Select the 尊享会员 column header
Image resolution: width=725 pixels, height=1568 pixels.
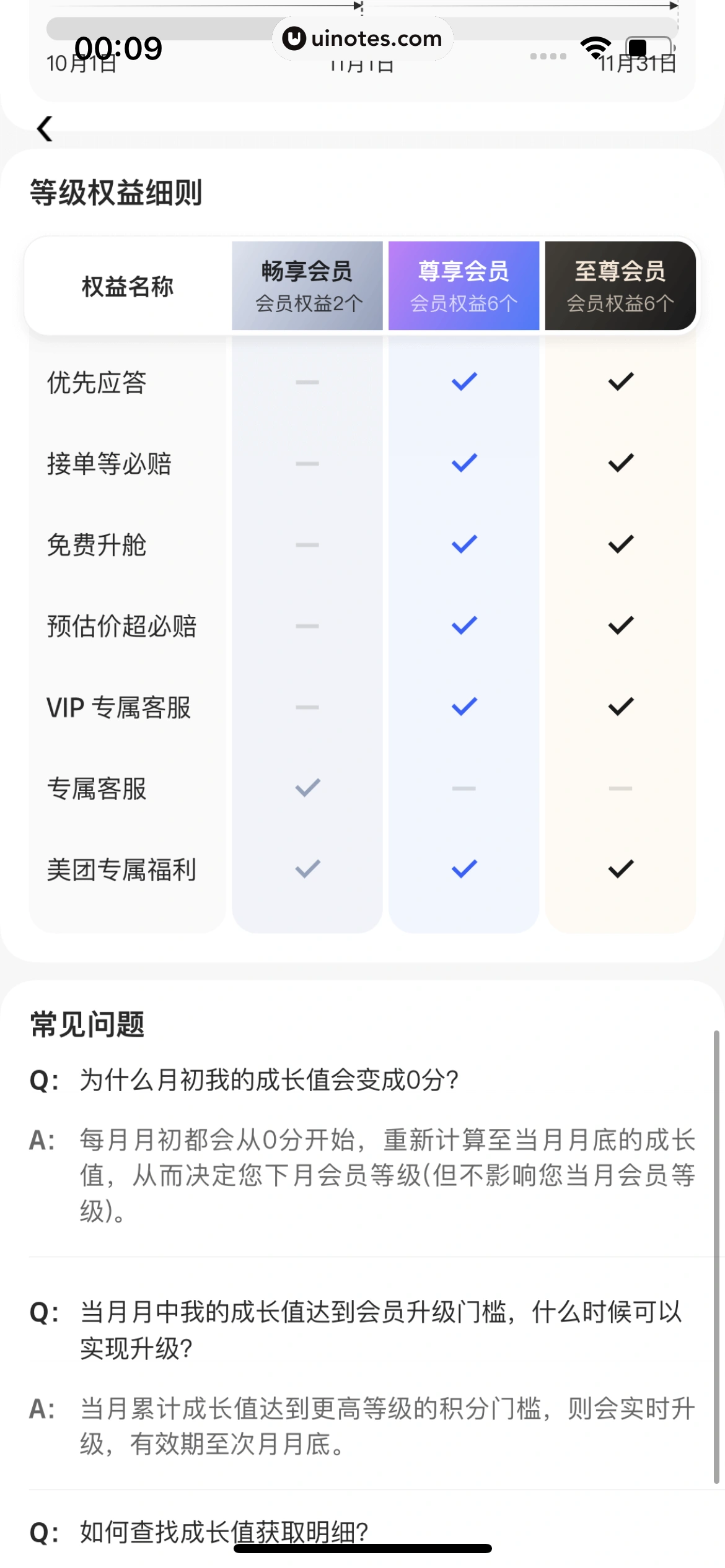point(464,285)
